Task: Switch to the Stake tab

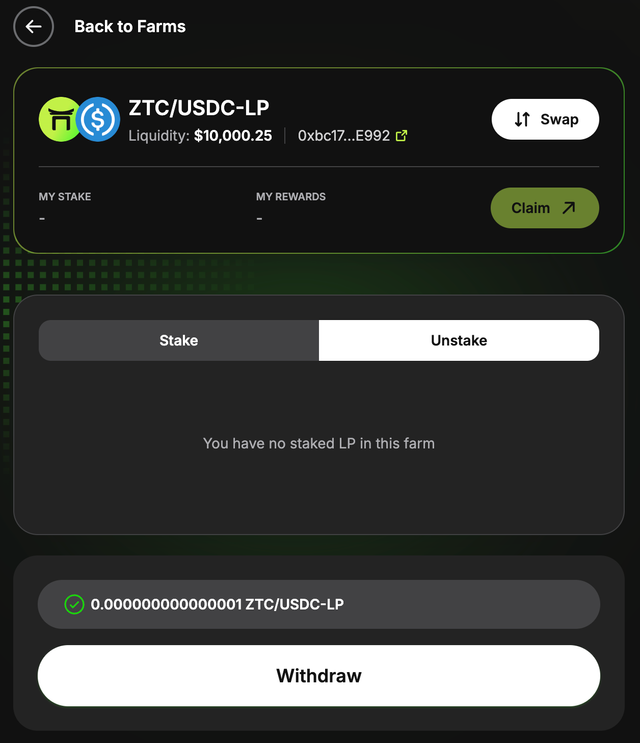Action: [179, 340]
